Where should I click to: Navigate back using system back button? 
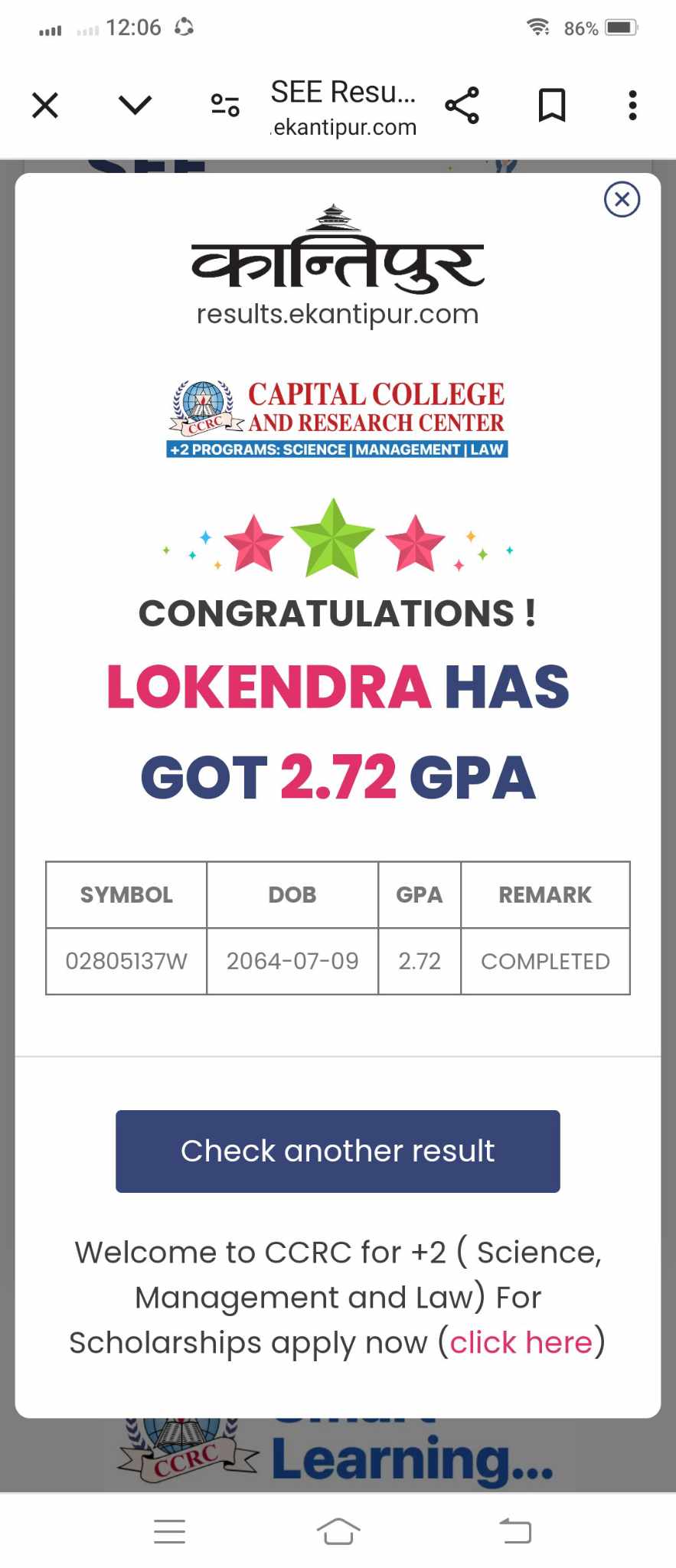pyautogui.click(x=515, y=1531)
